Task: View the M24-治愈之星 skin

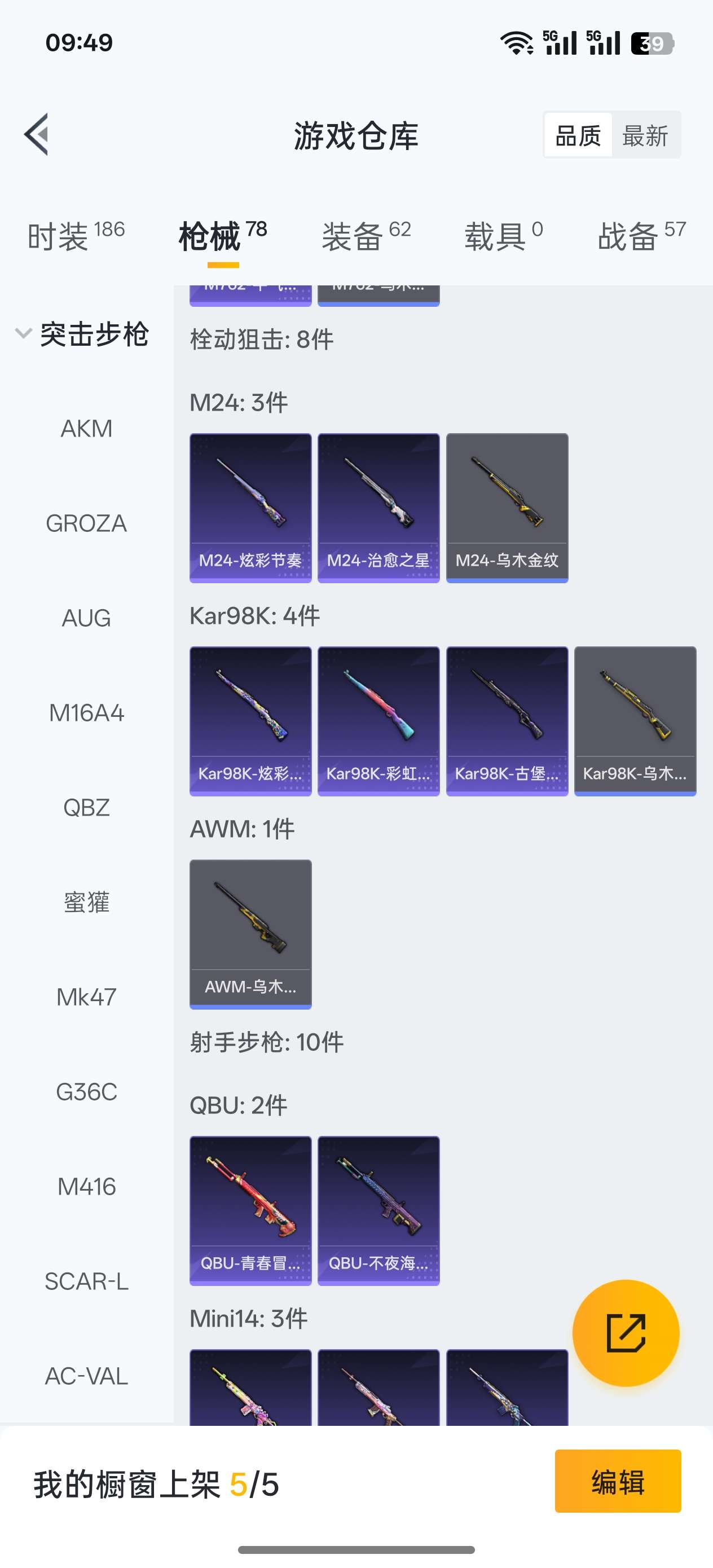Action: tap(378, 504)
